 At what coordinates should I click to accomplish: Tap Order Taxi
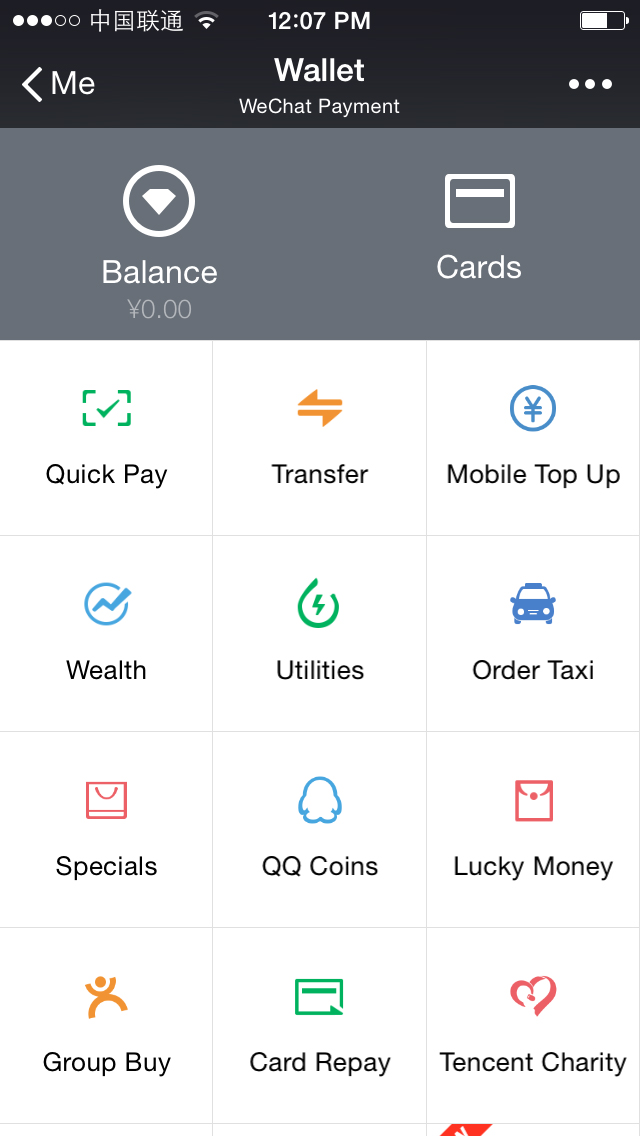[533, 634]
